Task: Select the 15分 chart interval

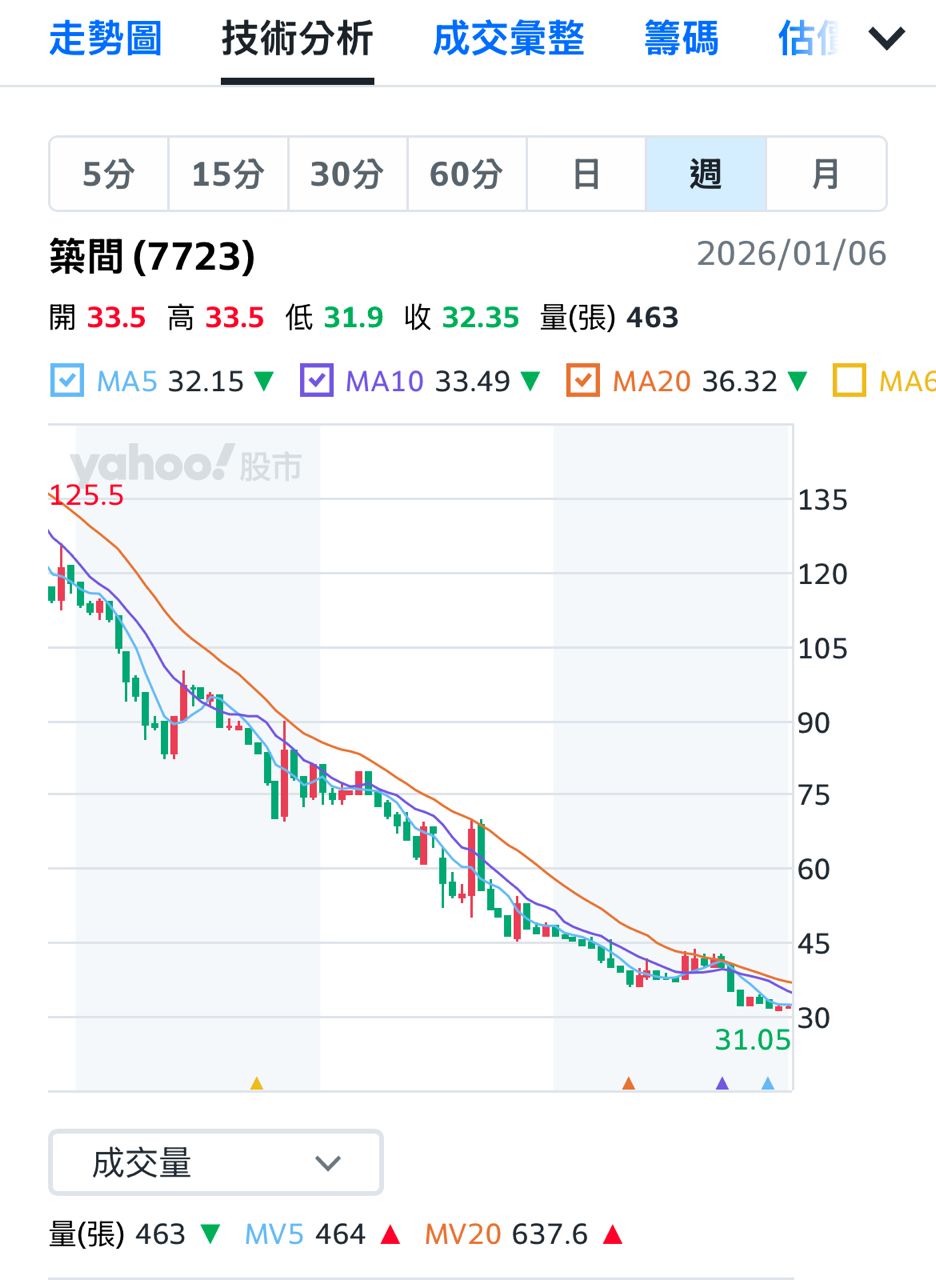Action: tap(228, 174)
